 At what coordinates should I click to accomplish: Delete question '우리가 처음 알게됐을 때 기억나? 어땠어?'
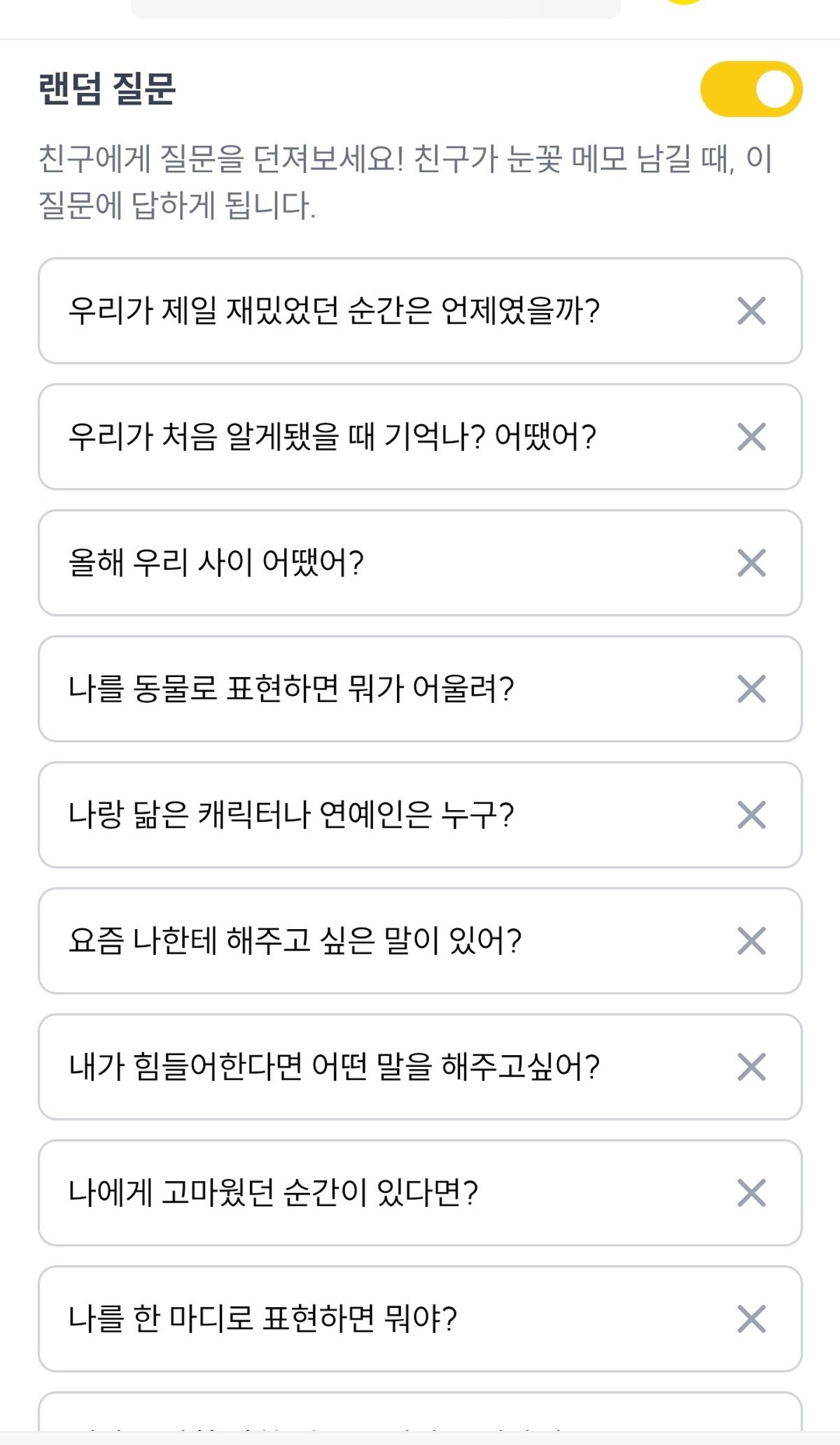click(x=751, y=437)
